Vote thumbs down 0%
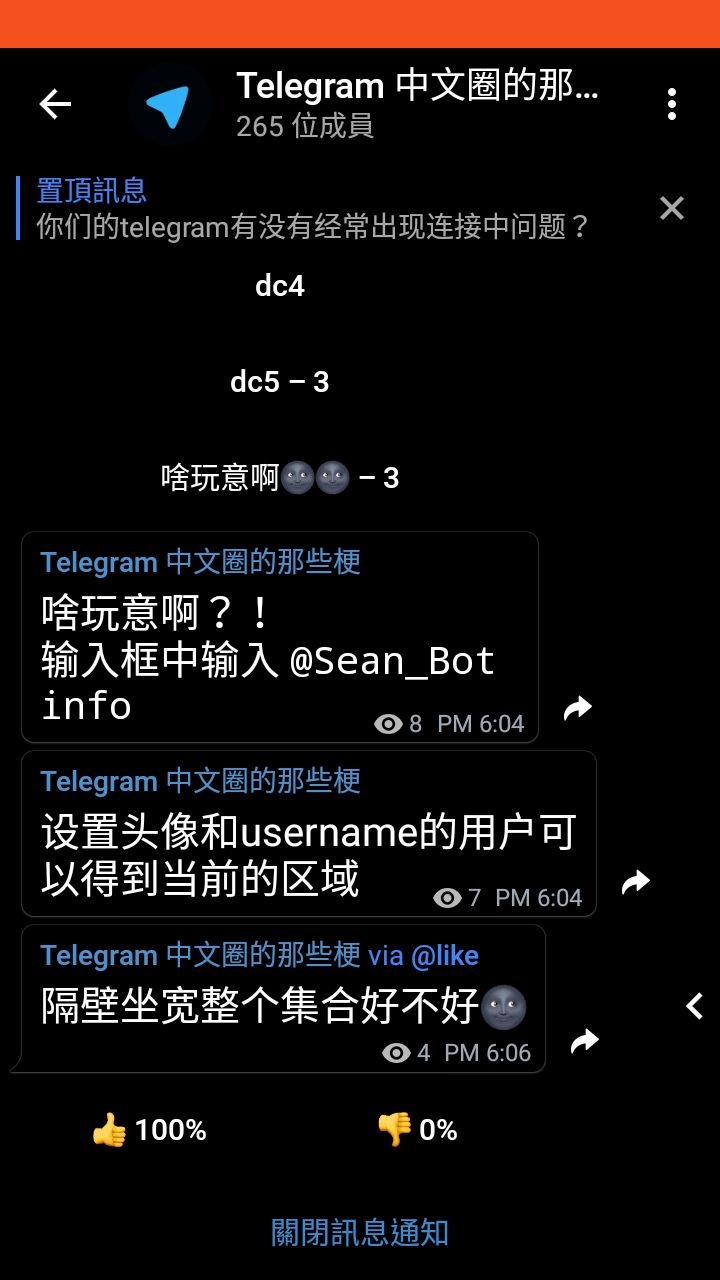This screenshot has height=1280, width=720. click(x=417, y=1130)
